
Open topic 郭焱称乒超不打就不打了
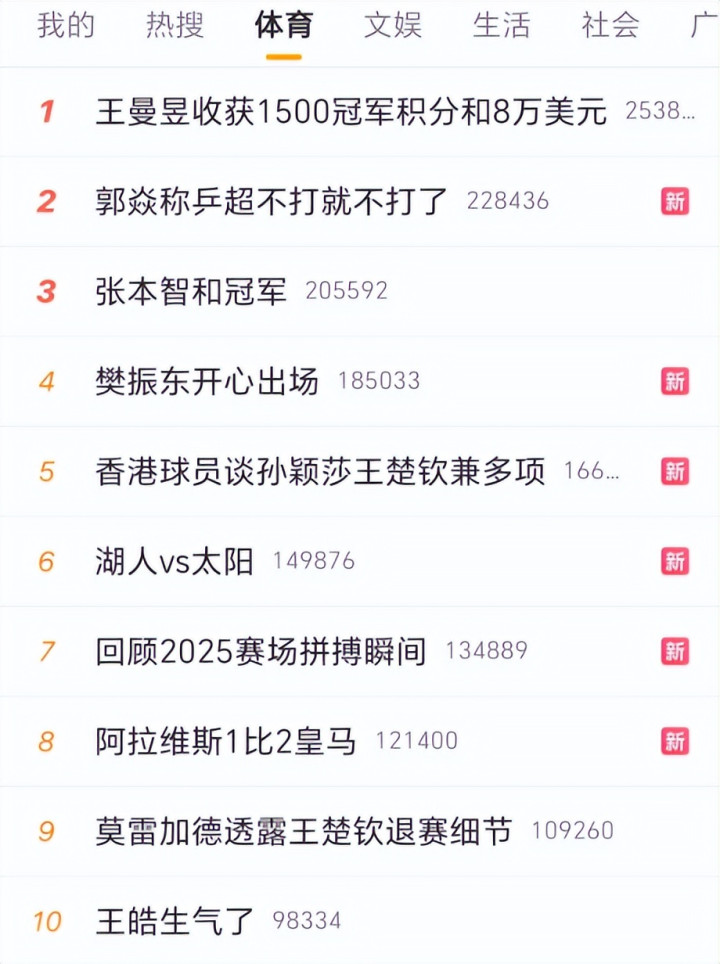point(272,201)
